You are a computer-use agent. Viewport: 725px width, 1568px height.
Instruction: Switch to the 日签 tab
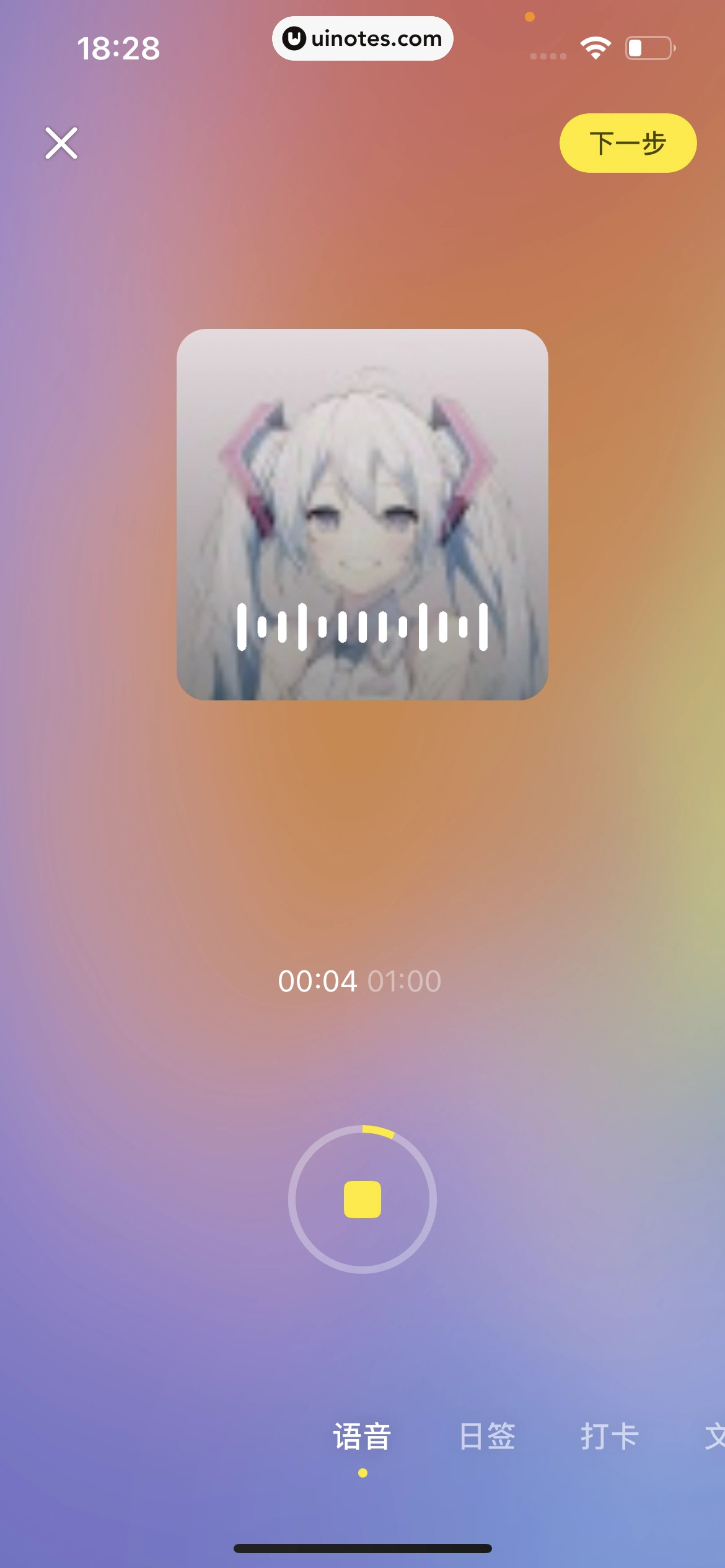click(x=487, y=1436)
